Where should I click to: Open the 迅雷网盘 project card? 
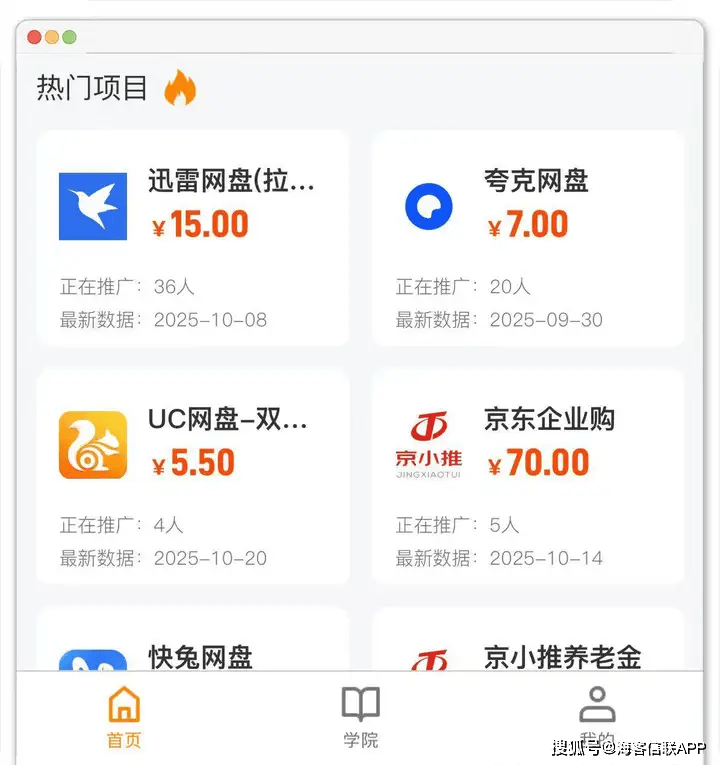193,238
